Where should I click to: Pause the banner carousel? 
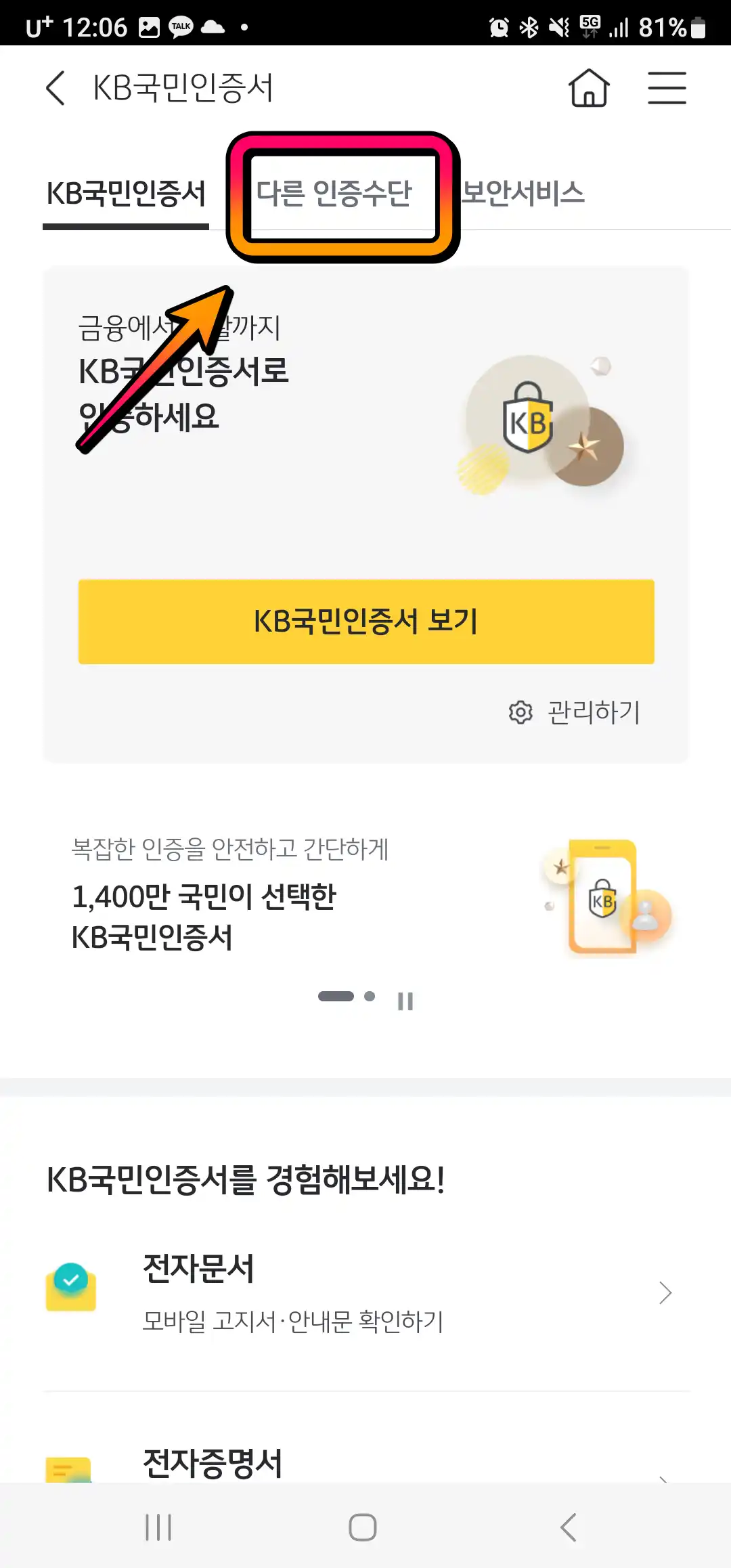(407, 1001)
